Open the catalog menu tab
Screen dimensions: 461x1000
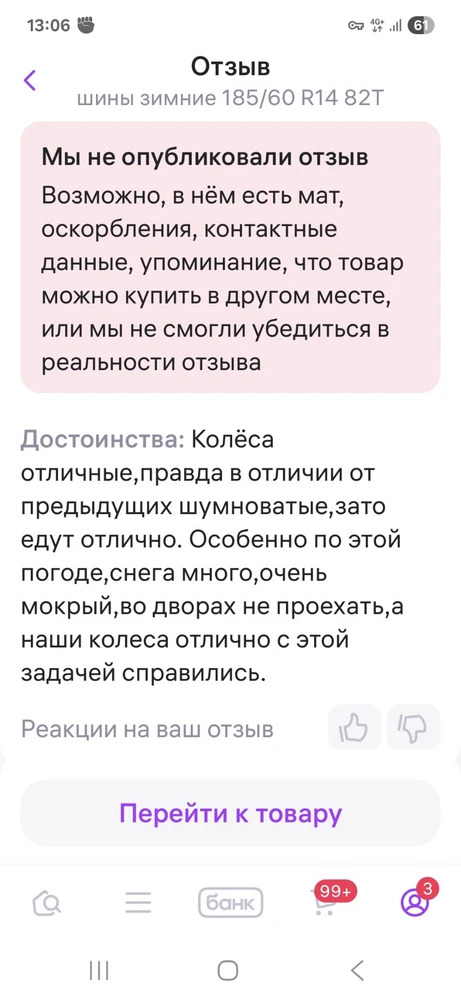click(x=138, y=902)
